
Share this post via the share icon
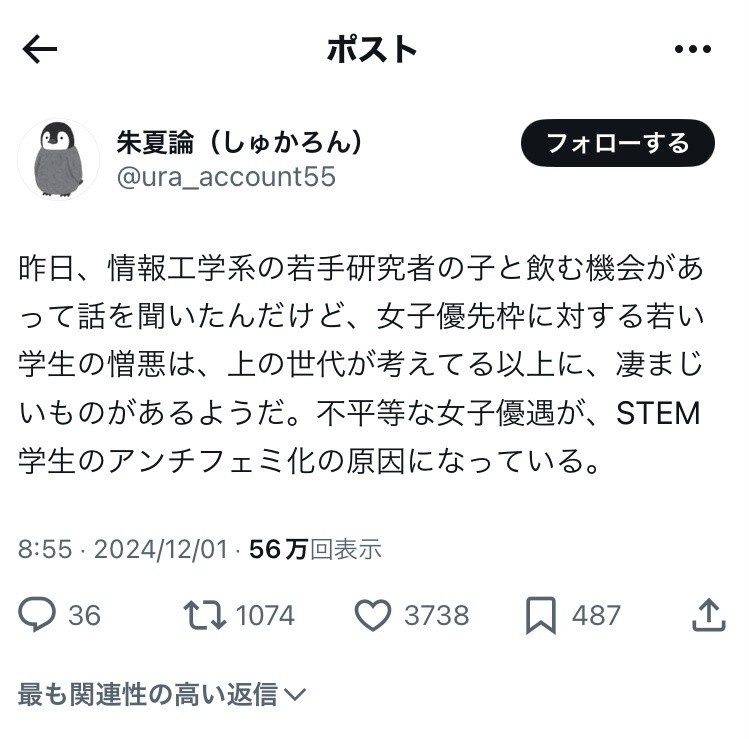(x=708, y=615)
